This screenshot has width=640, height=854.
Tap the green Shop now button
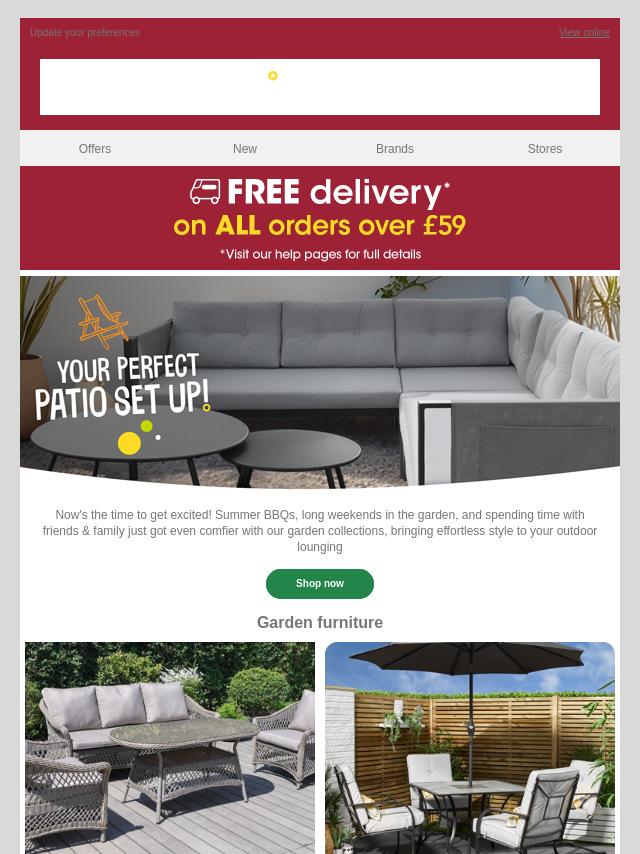click(320, 584)
